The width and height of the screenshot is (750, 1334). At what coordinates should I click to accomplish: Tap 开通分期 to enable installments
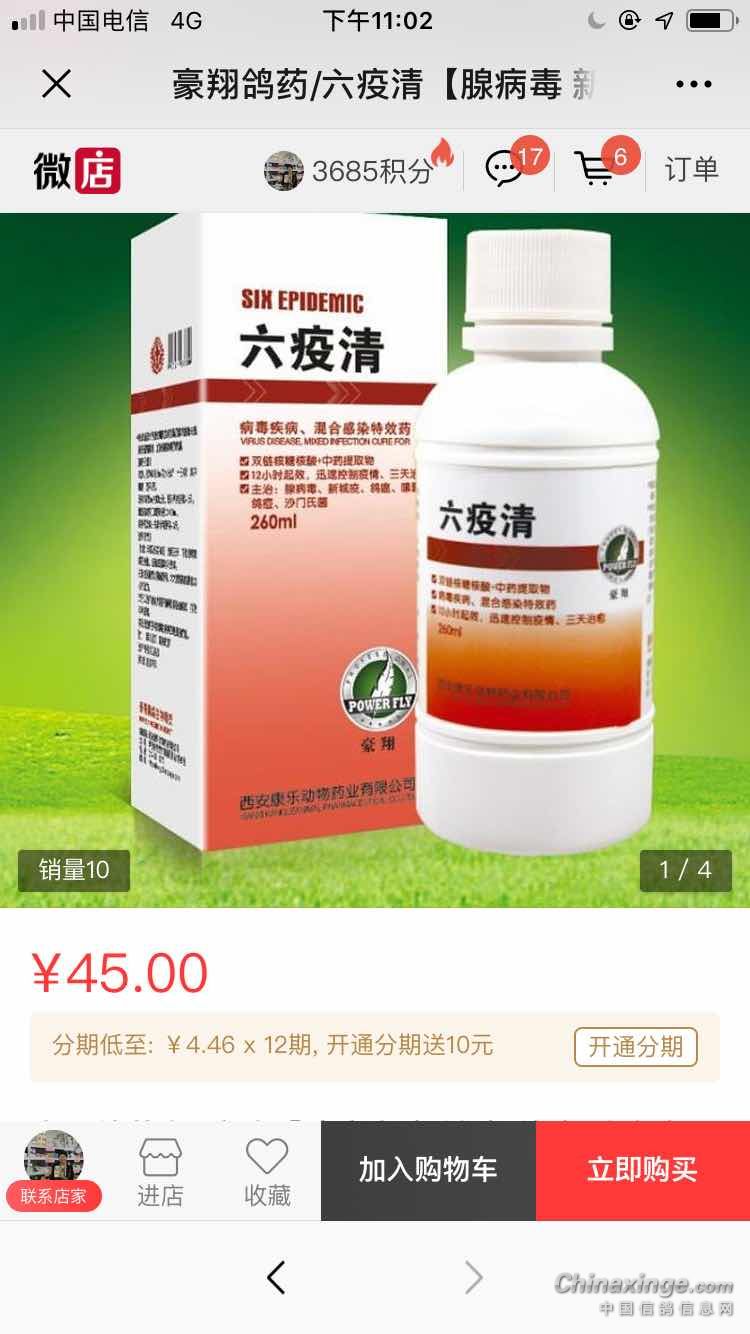click(635, 1047)
